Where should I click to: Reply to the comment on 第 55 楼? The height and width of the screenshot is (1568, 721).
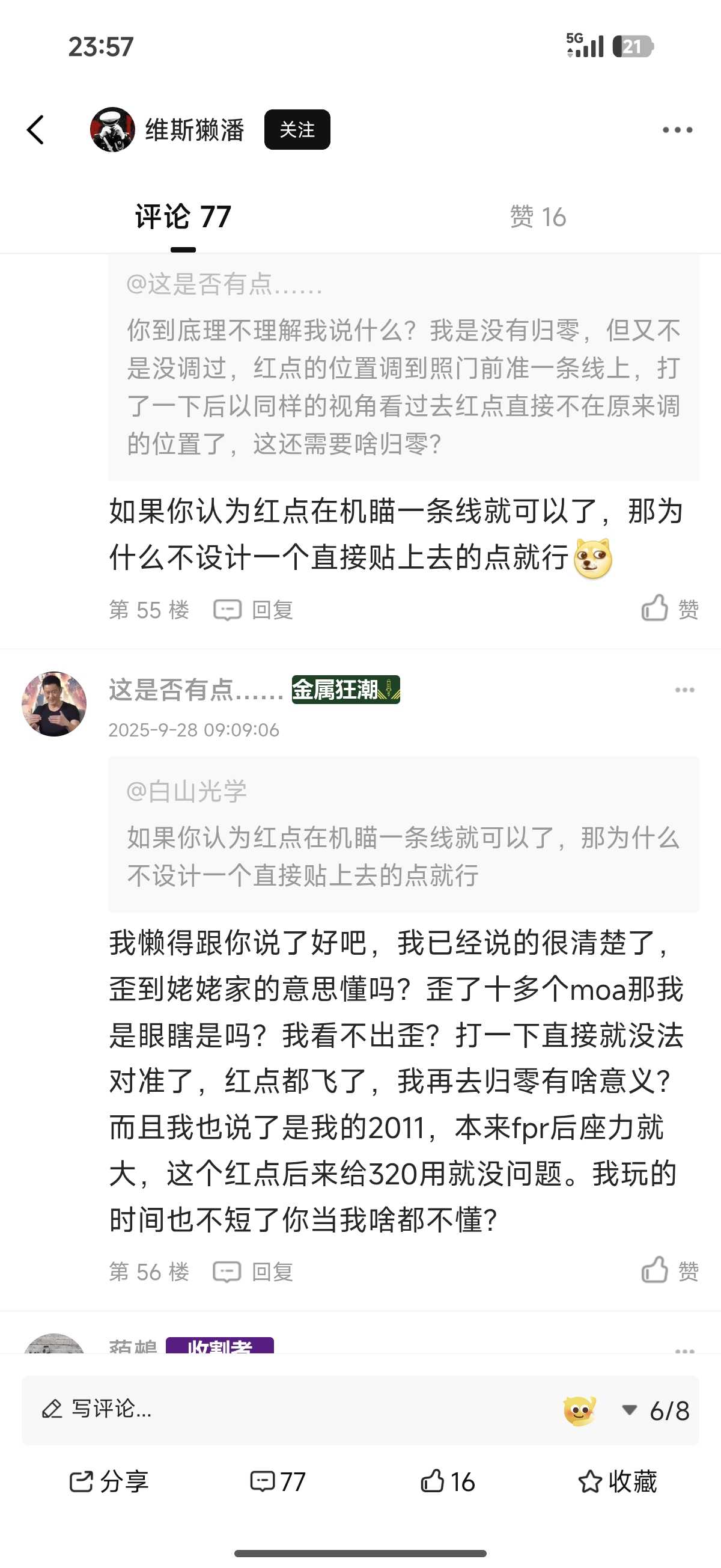click(254, 609)
